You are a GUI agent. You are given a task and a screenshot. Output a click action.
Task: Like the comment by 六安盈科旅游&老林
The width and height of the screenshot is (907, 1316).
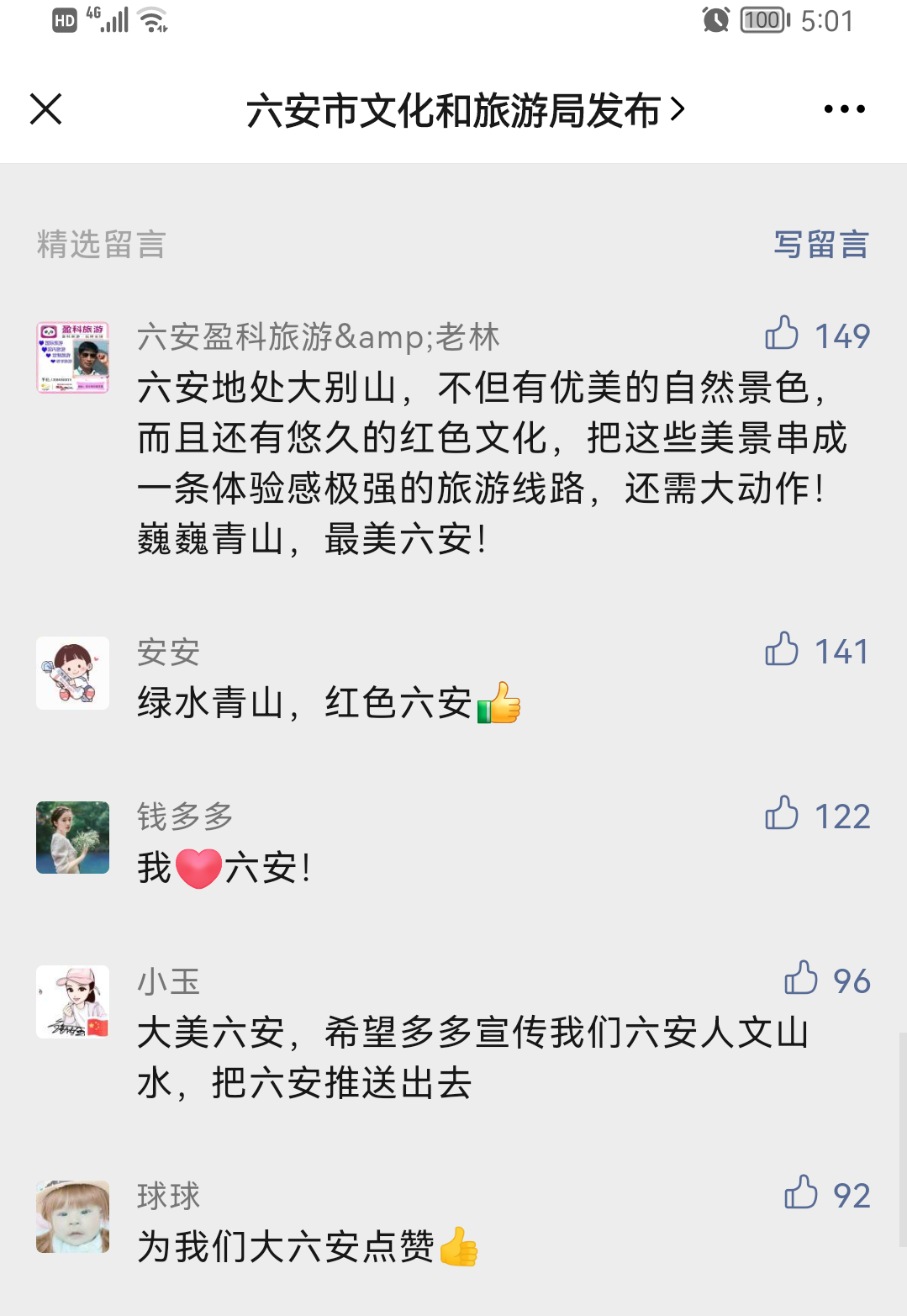pyautogui.click(x=783, y=335)
